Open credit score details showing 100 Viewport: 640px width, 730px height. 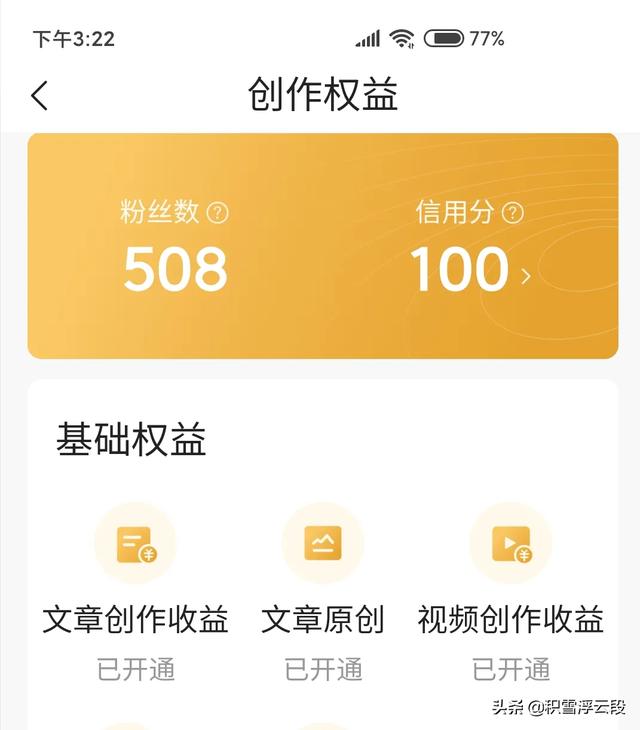pos(470,270)
